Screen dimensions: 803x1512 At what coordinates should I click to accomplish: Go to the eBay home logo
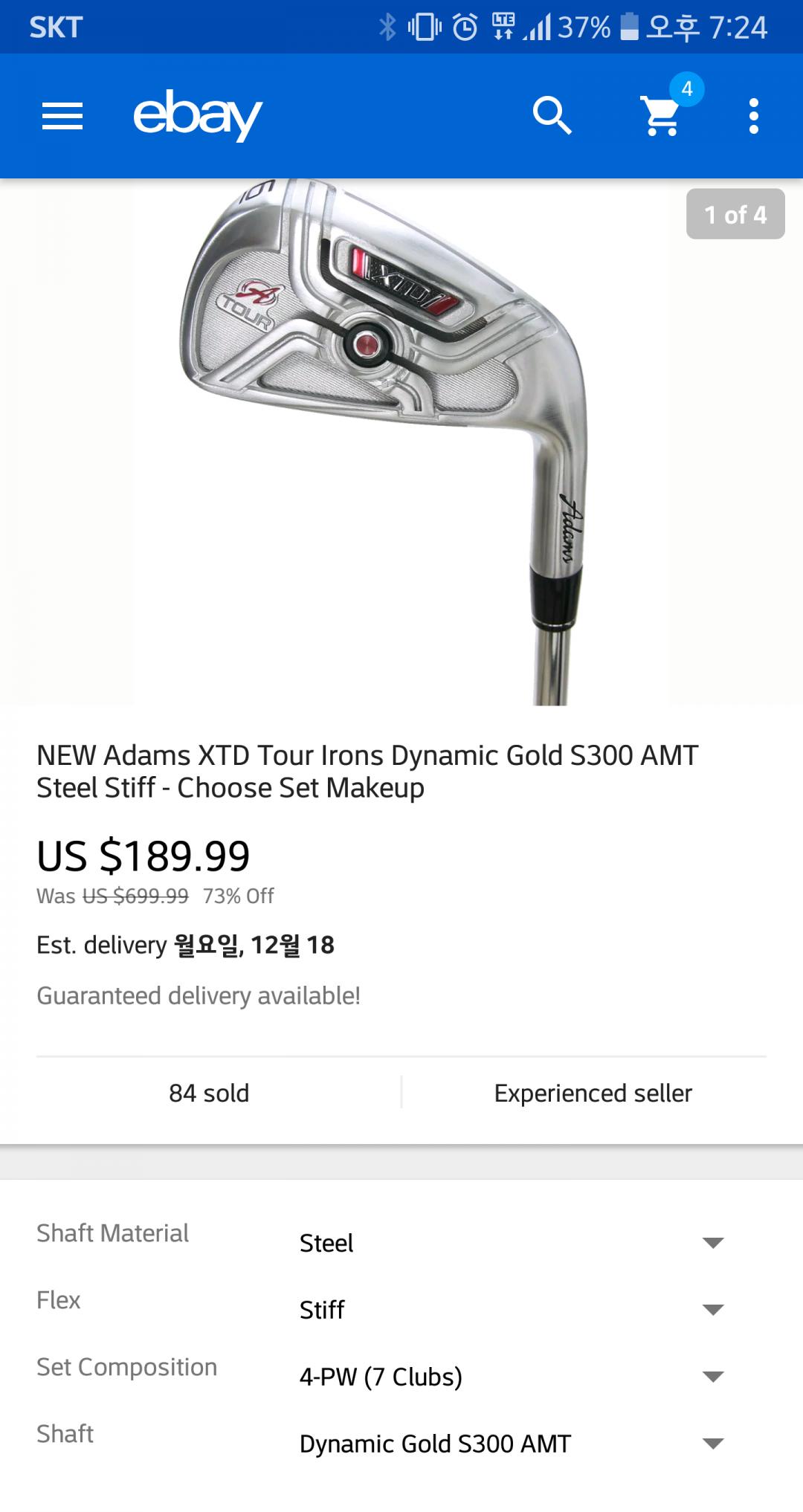197,116
